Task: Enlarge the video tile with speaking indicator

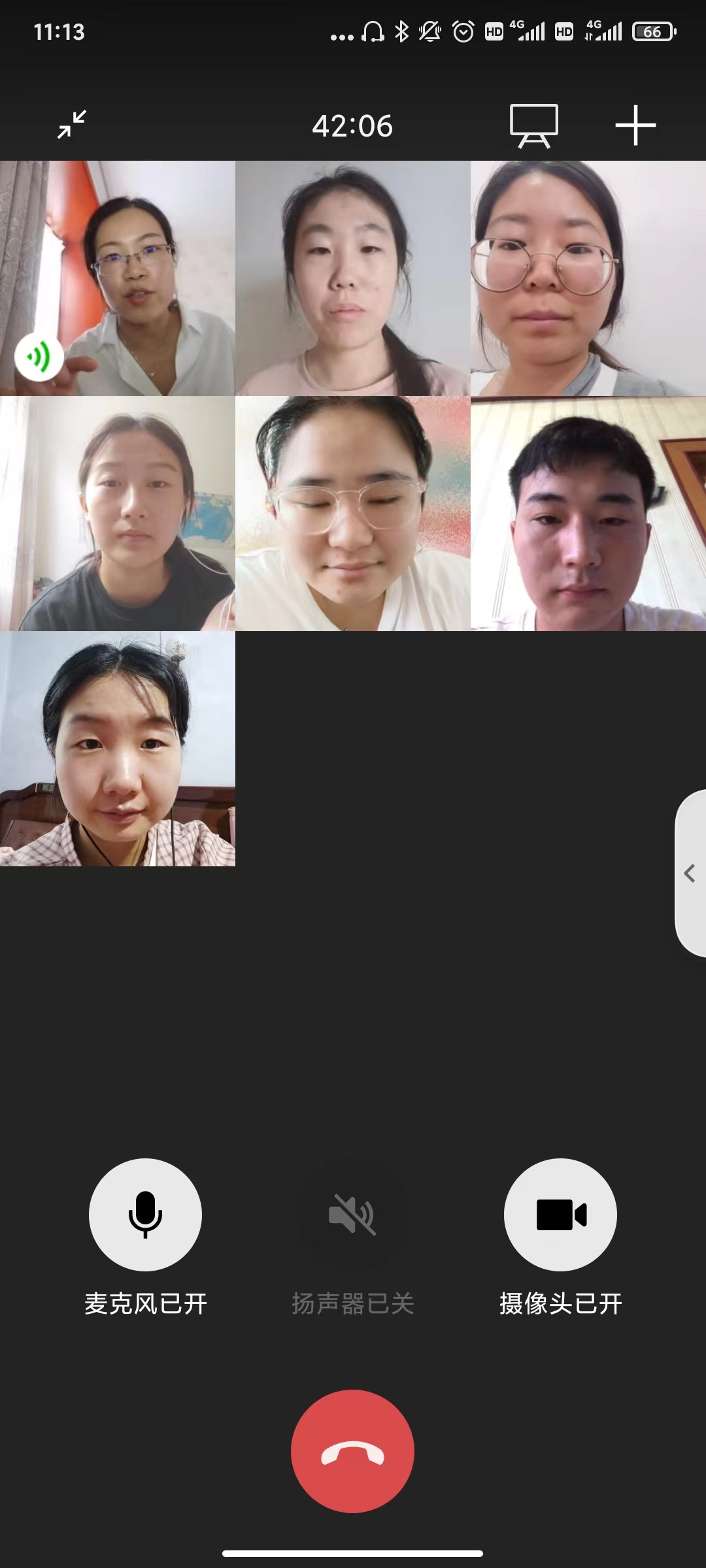Action: (x=118, y=278)
